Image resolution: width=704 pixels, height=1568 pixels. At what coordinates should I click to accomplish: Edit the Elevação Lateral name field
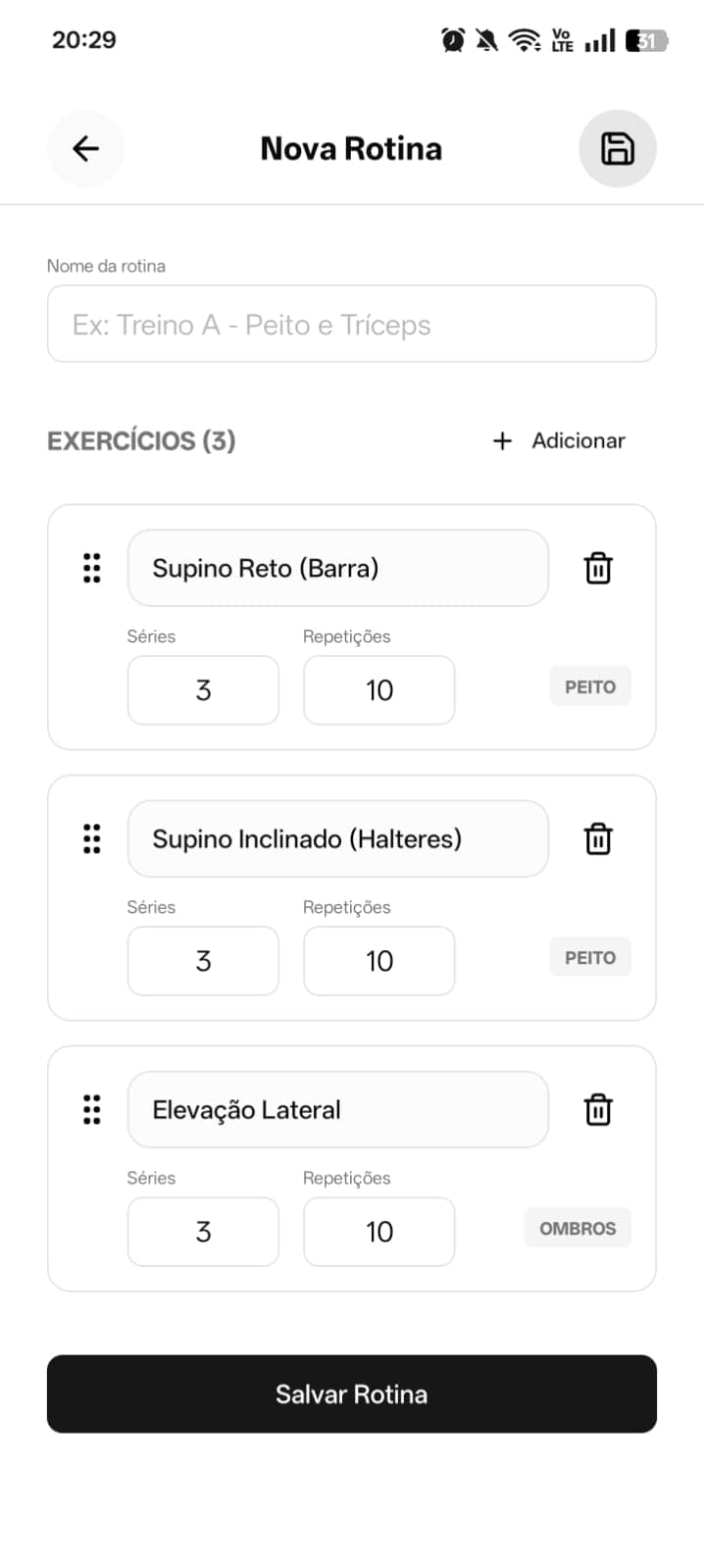click(337, 1110)
